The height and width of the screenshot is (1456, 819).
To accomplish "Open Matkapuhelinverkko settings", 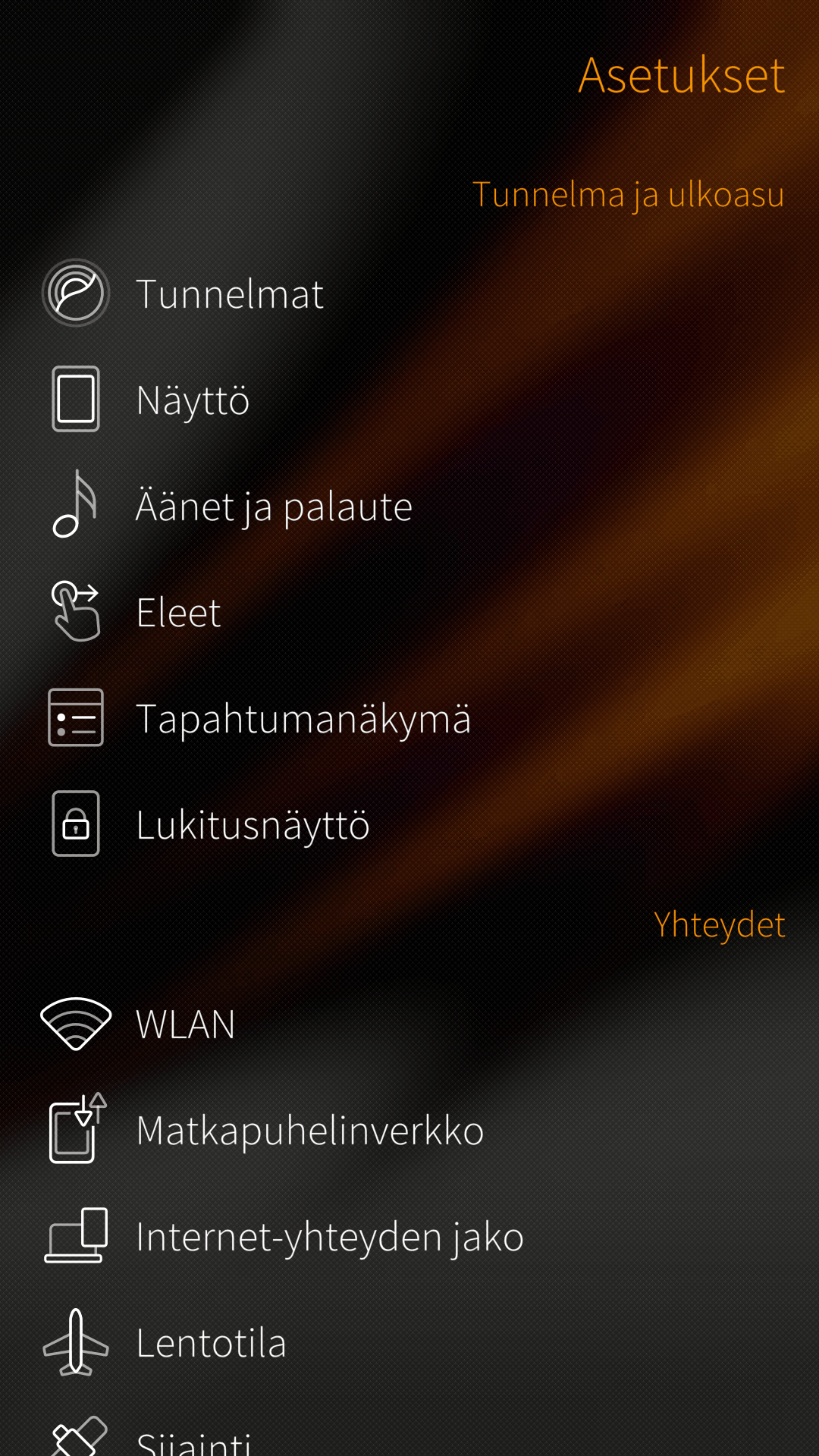I will (309, 1130).
